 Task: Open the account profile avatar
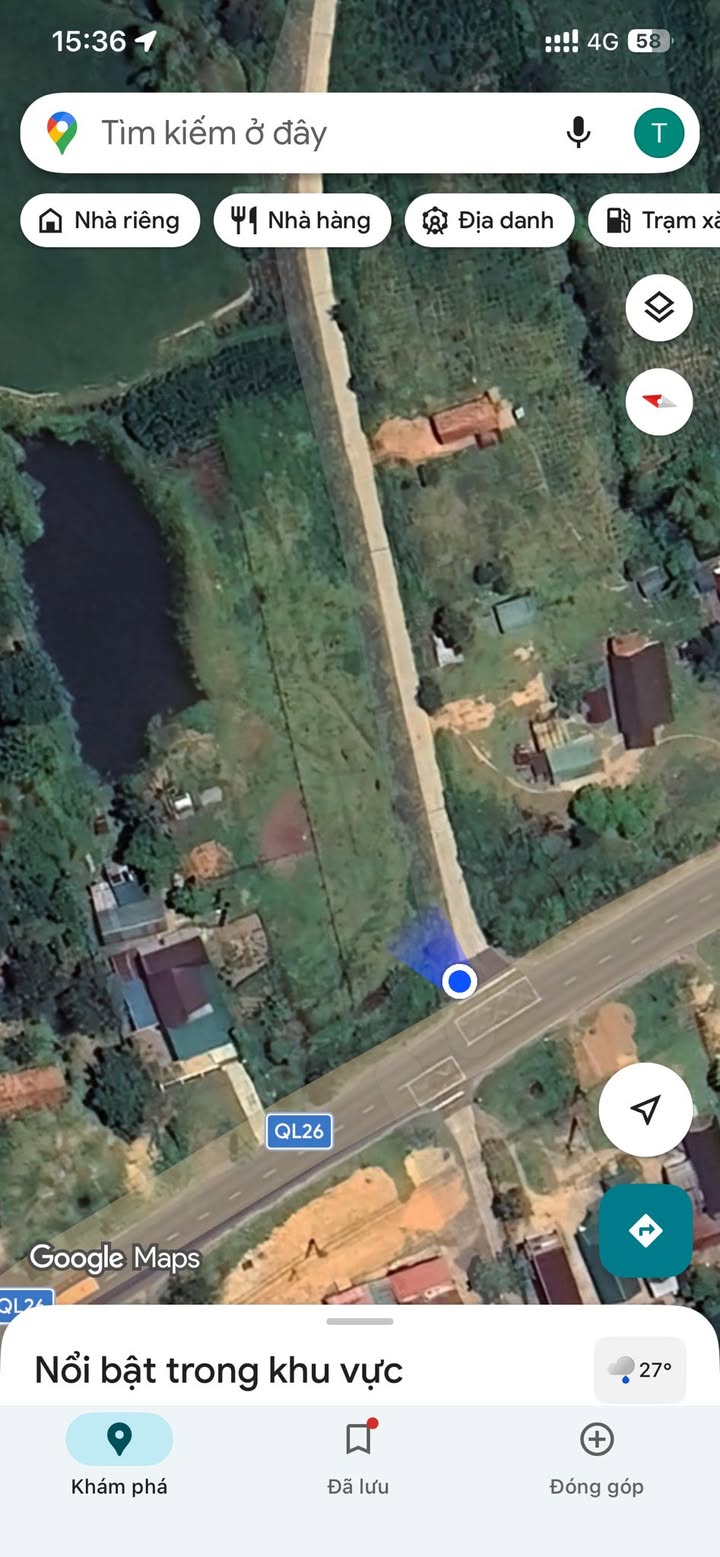click(x=659, y=133)
